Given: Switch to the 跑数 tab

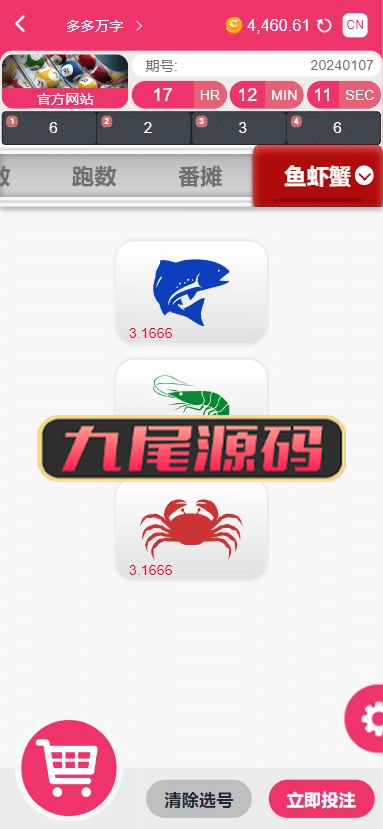Looking at the screenshot, I should [94, 176].
